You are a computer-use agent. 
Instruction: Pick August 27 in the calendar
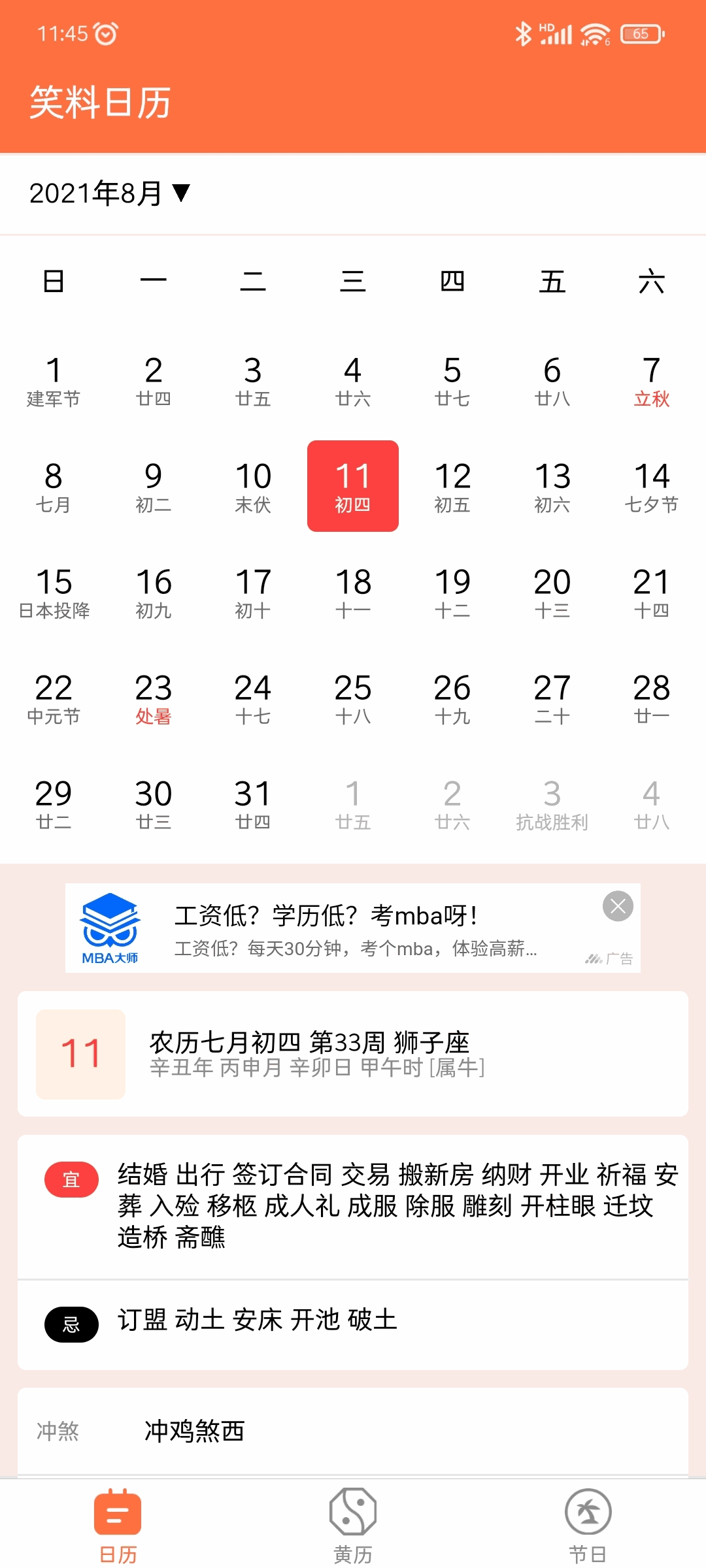[x=552, y=698]
